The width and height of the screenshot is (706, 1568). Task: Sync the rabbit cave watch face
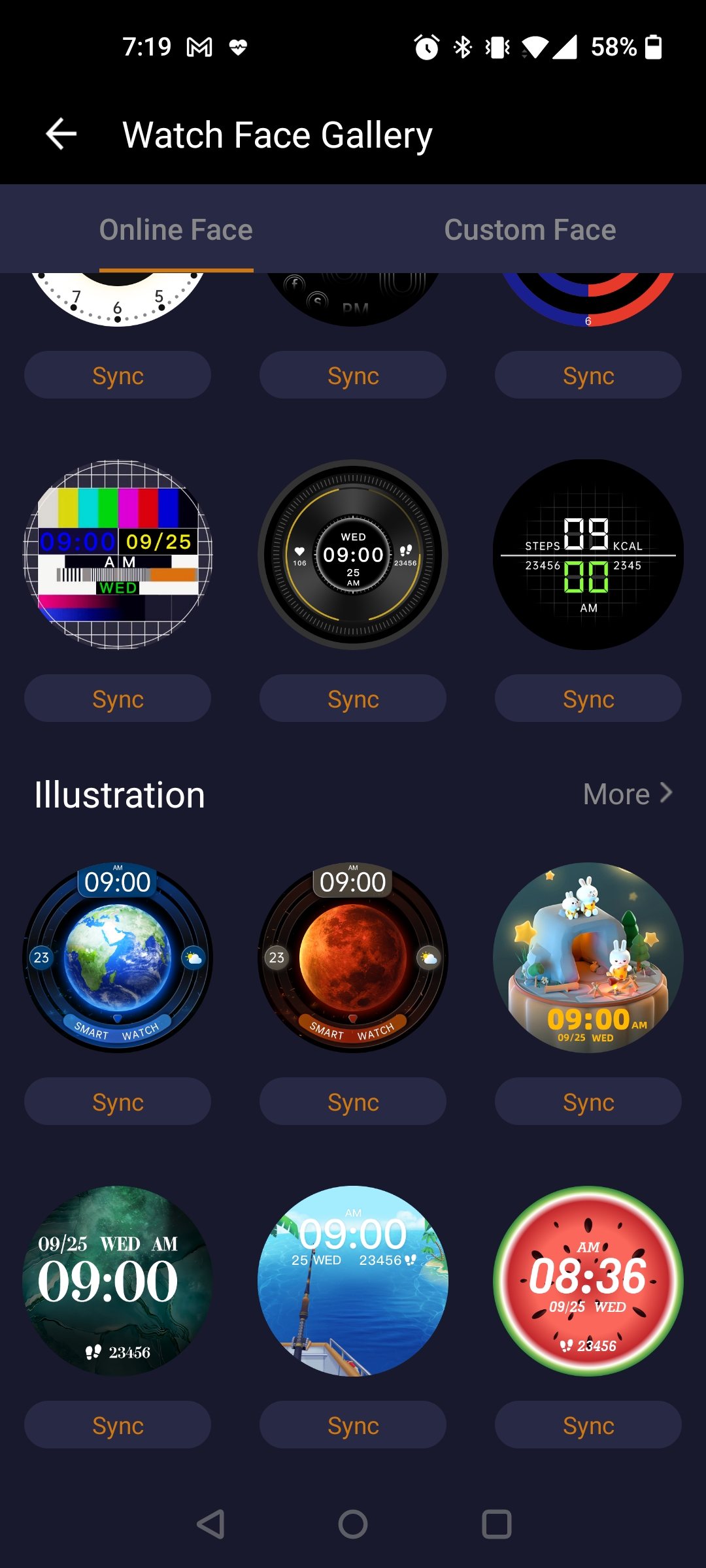[x=588, y=1102]
